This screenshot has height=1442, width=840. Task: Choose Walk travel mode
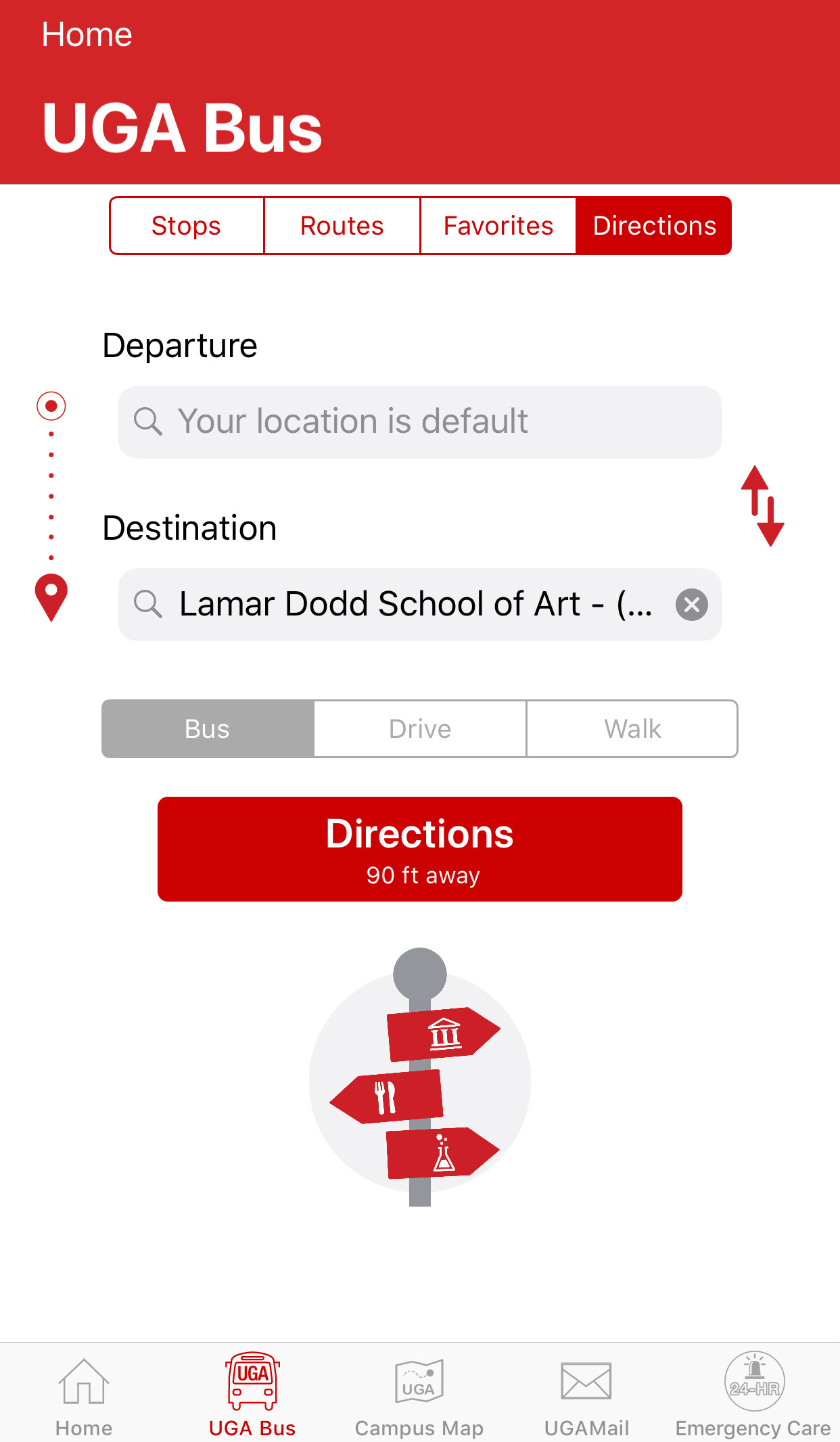coord(632,729)
